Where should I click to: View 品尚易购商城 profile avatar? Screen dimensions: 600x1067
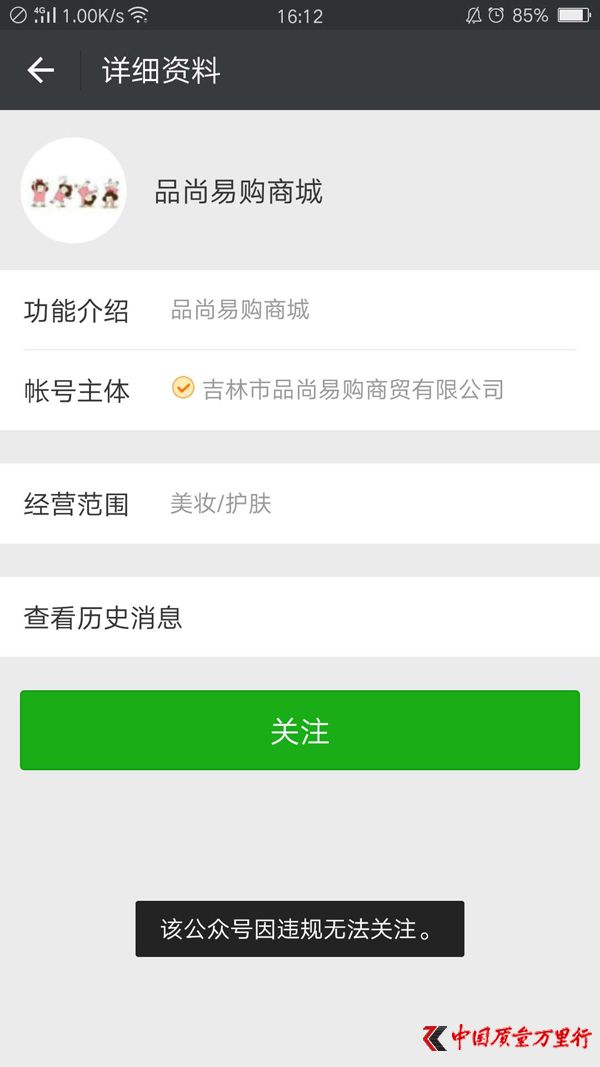pos(73,190)
